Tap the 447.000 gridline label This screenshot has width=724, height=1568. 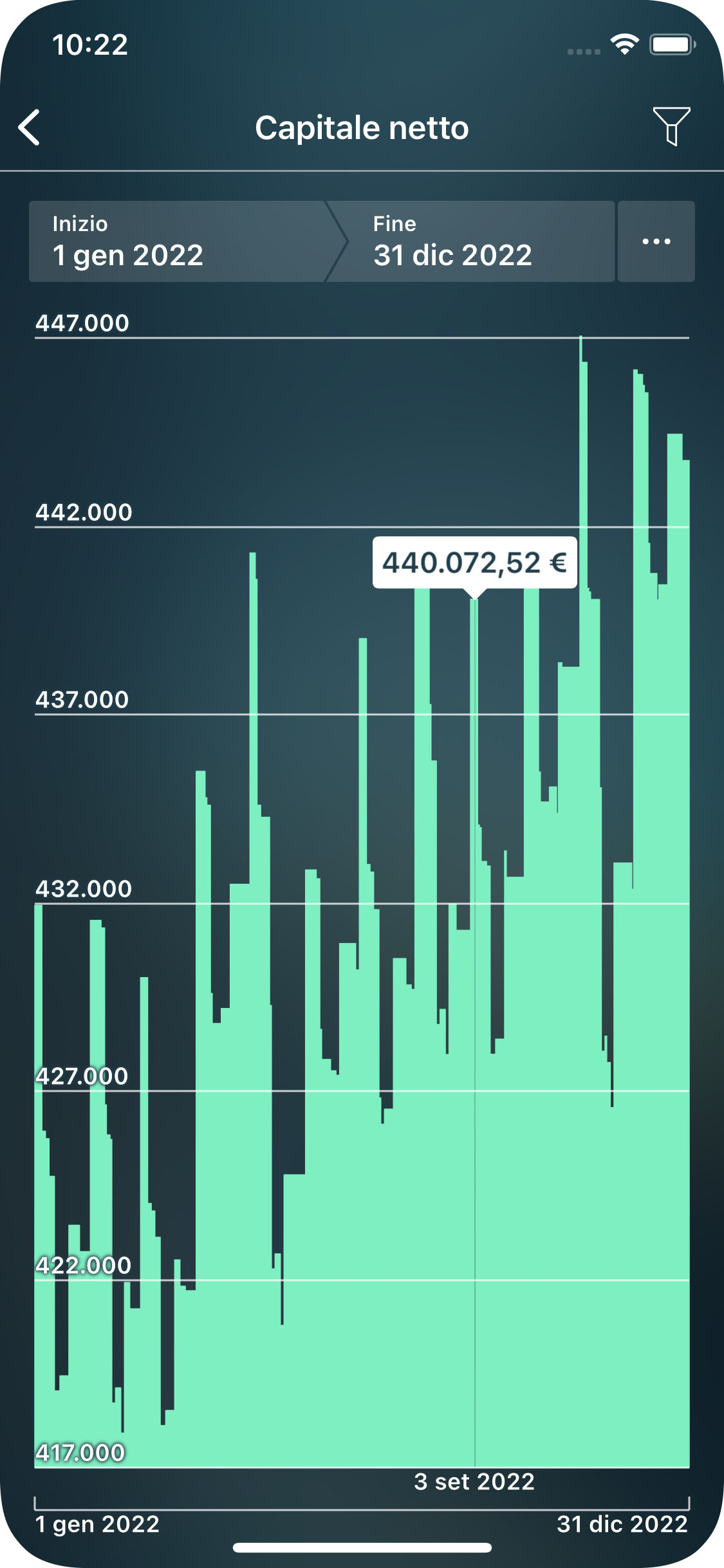[x=84, y=322]
